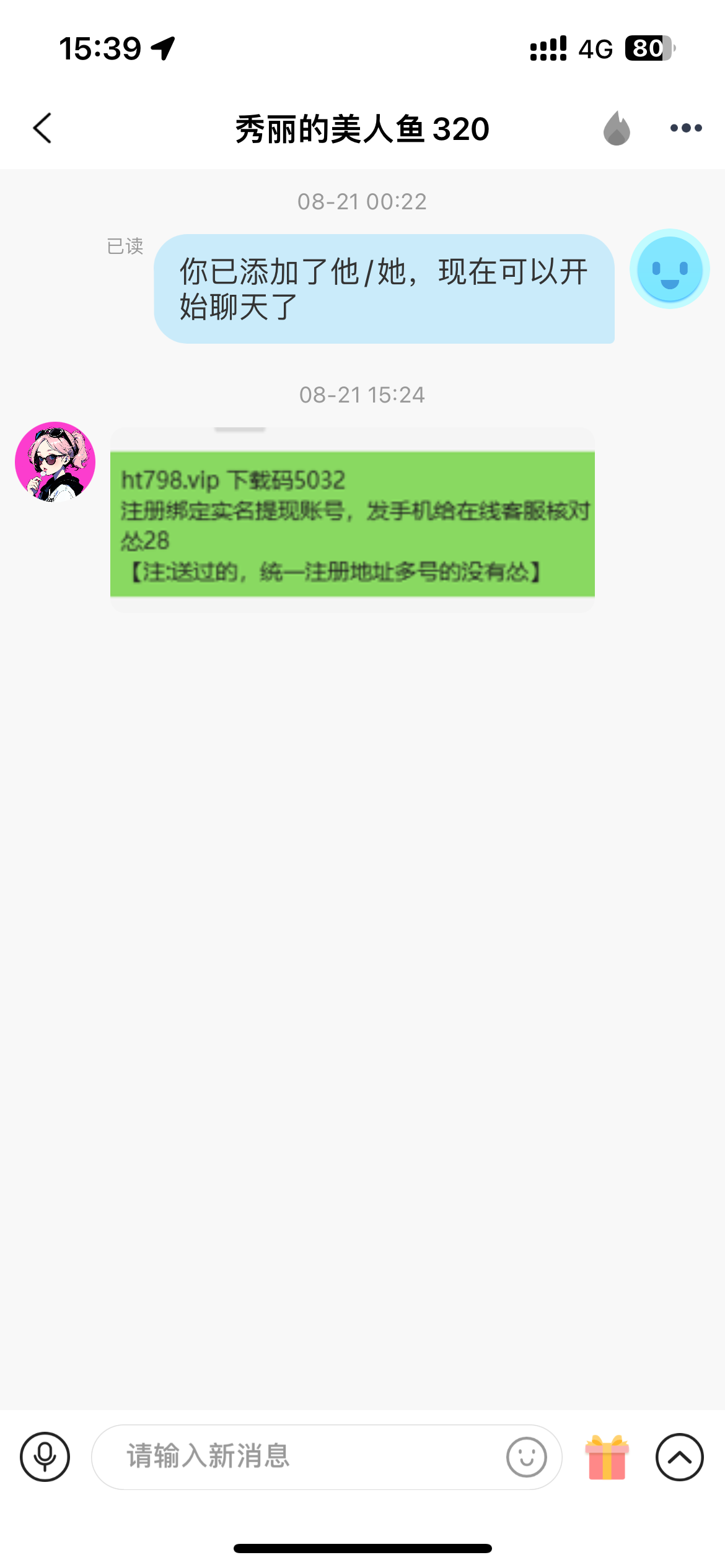Go back from the chat
The height and width of the screenshot is (1568, 725).
[x=42, y=129]
